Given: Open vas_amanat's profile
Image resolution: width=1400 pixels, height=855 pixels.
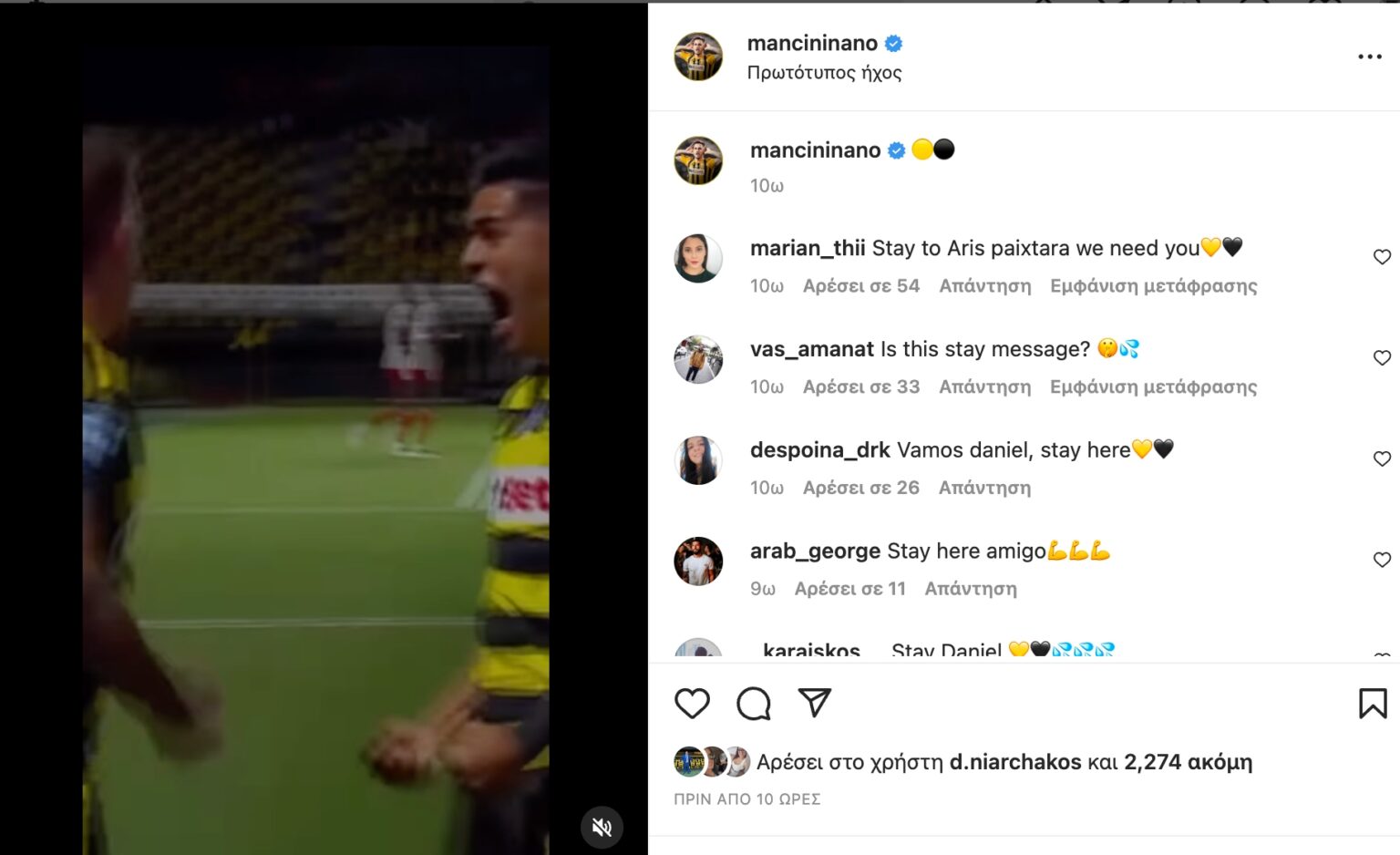Looking at the screenshot, I should pos(811,349).
